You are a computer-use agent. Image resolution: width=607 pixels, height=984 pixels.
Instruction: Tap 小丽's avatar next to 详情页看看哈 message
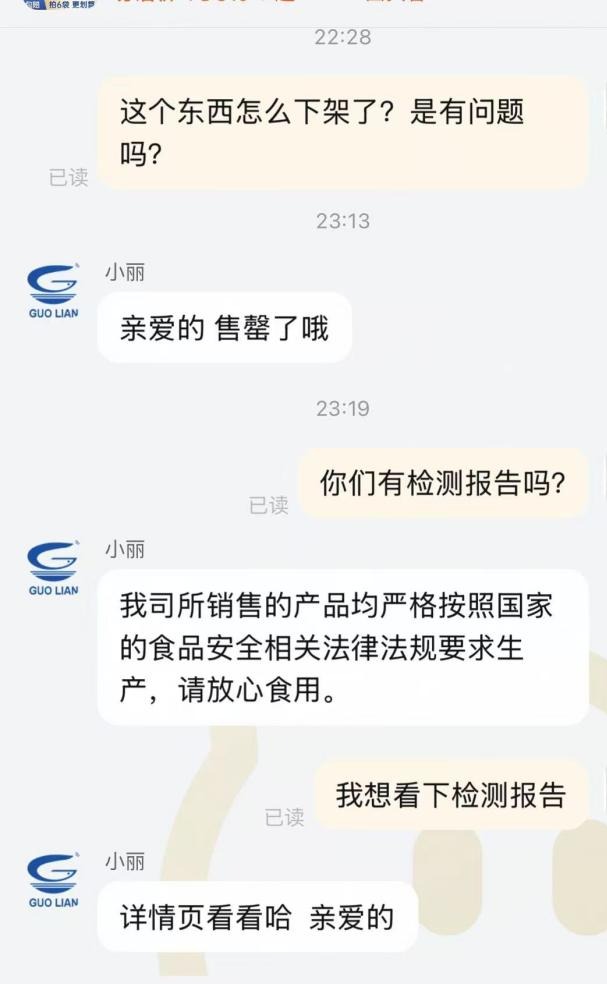[52, 880]
